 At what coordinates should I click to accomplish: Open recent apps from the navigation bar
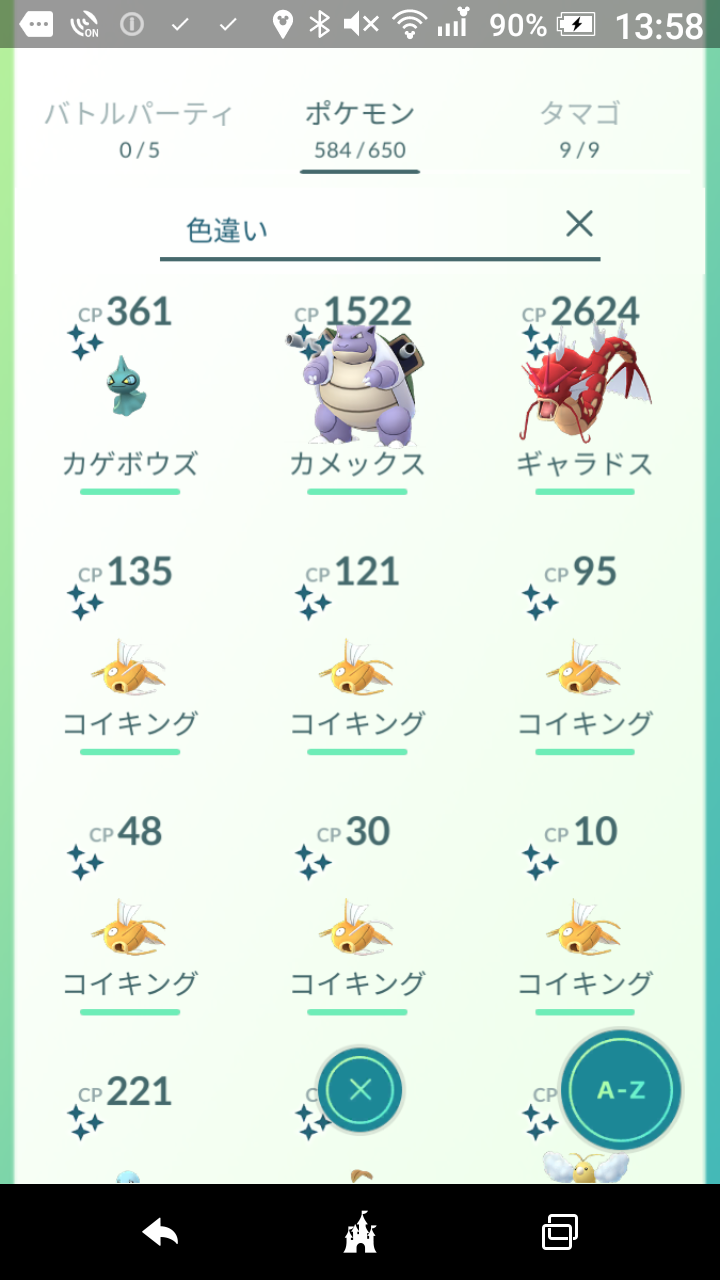tap(560, 1232)
